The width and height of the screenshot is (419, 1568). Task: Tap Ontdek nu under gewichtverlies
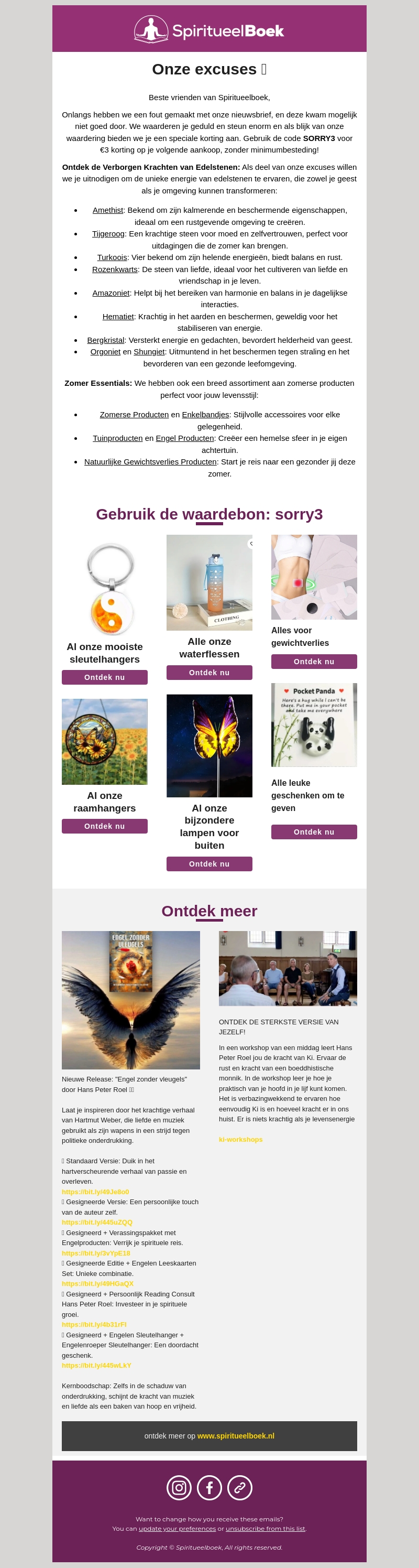click(x=314, y=662)
